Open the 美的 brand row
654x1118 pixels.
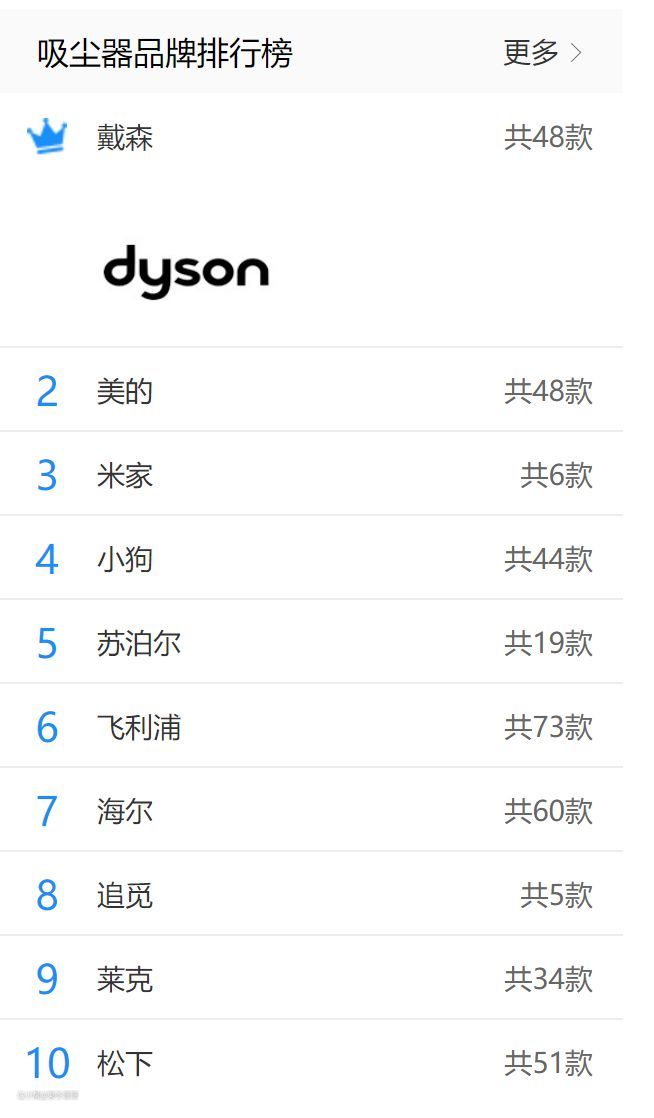[125, 391]
